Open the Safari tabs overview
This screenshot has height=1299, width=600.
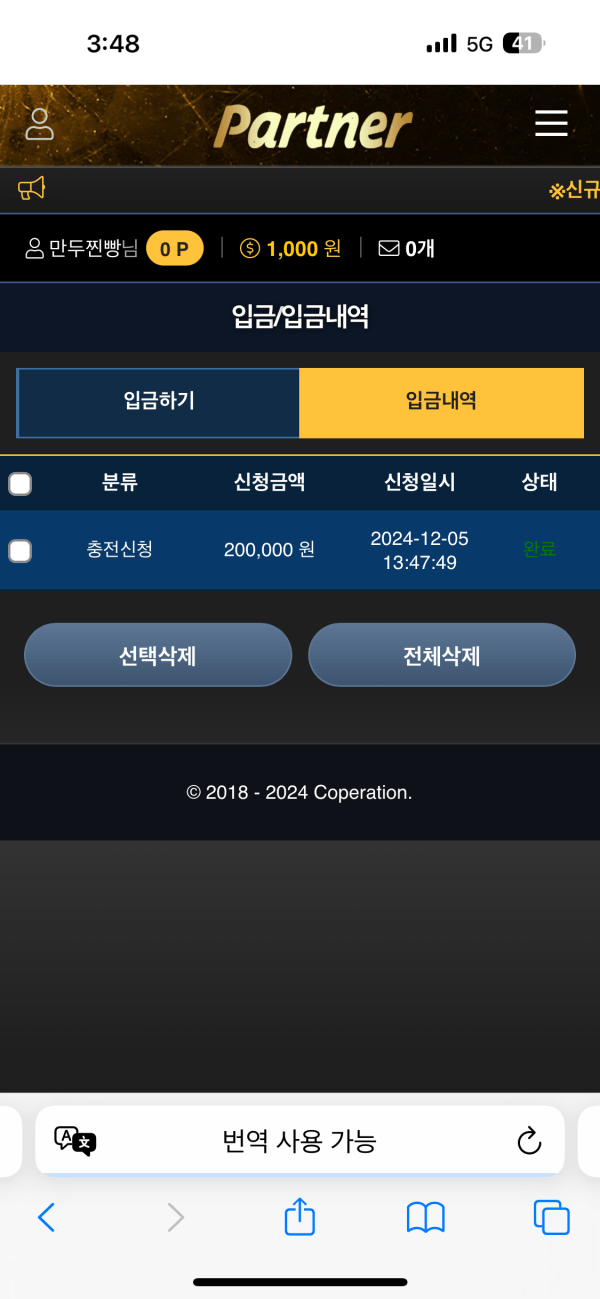click(x=552, y=1217)
